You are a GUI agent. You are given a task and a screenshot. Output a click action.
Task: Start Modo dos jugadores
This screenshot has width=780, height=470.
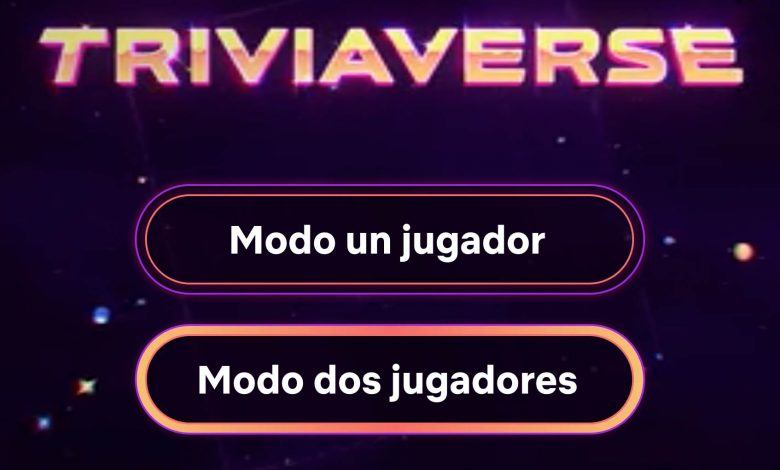[388, 381]
